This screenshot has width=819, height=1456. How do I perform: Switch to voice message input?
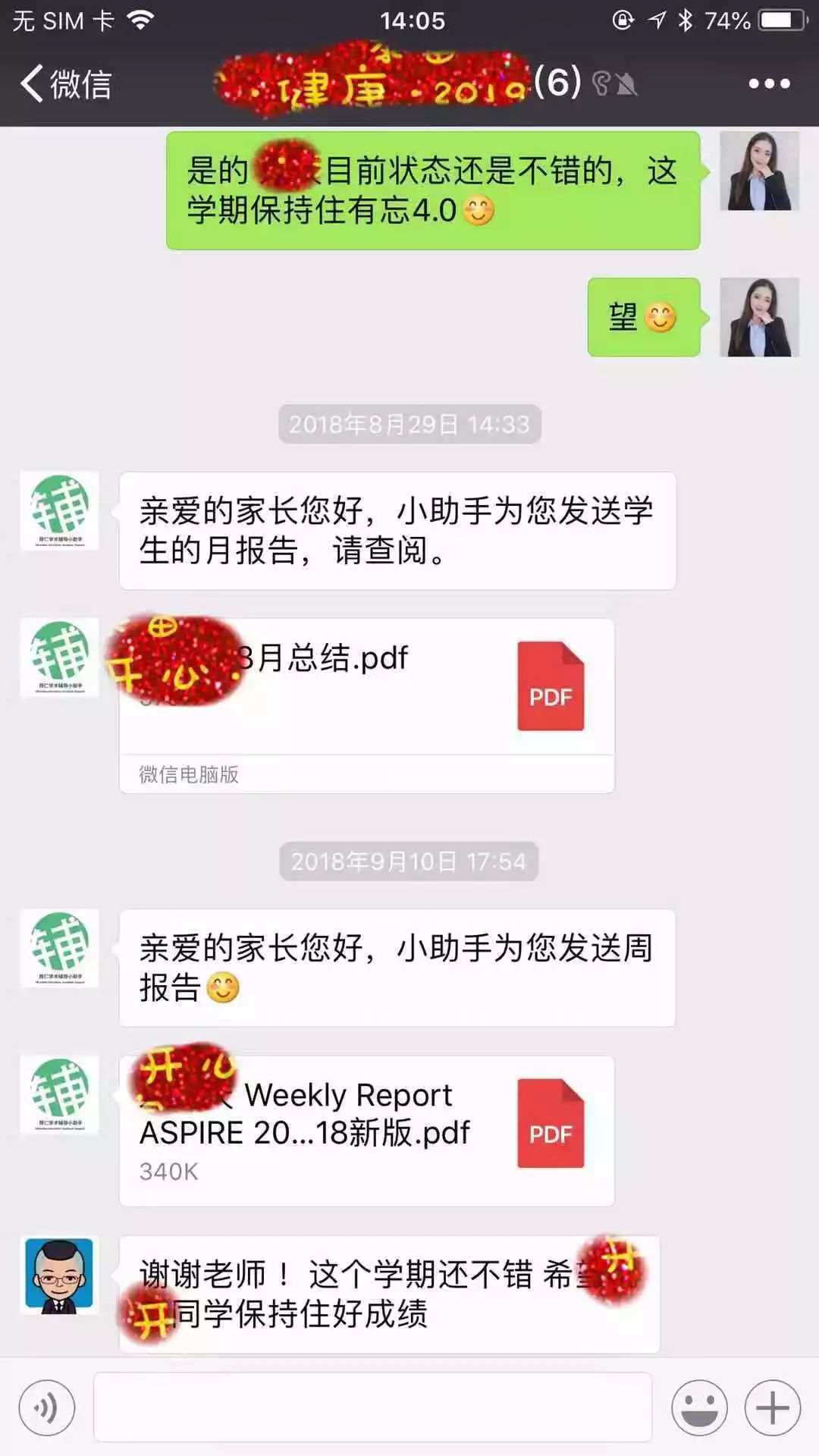click(47, 1408)
